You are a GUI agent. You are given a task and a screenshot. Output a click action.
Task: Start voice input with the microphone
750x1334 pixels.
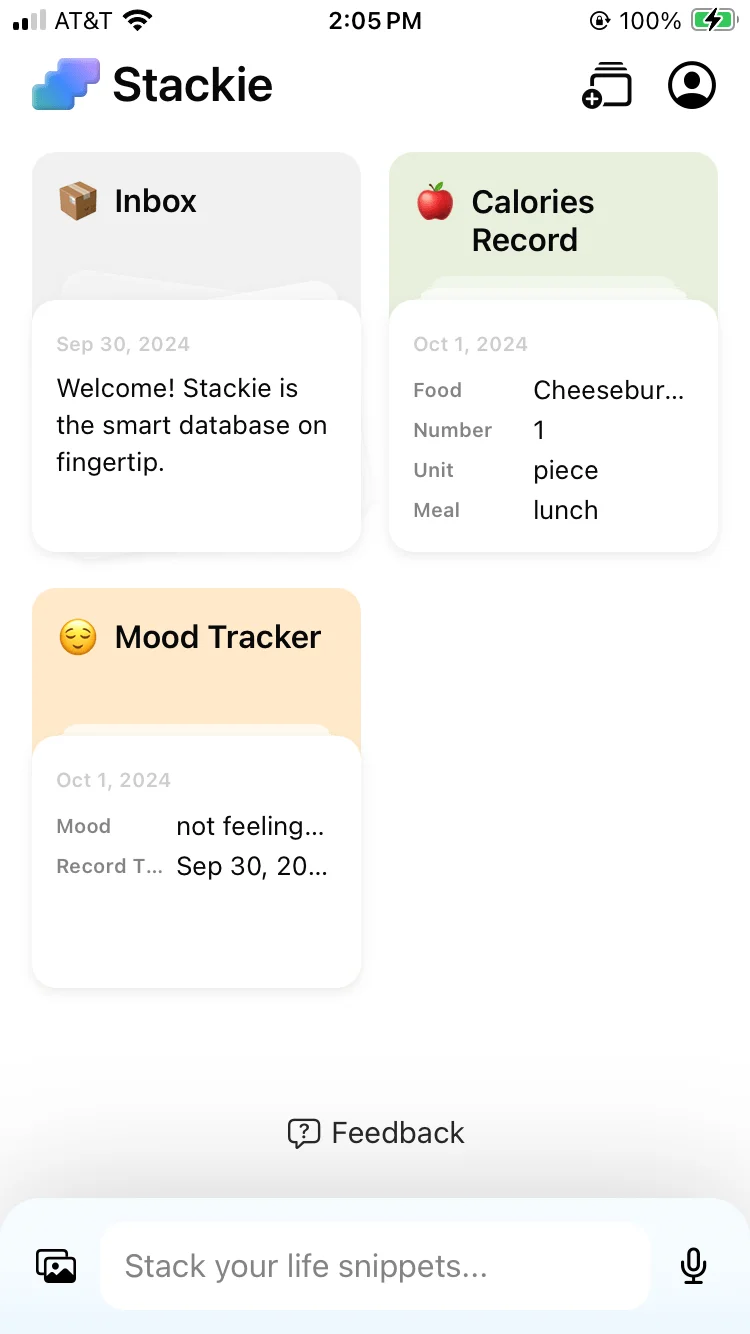[x=693, y=1266]
